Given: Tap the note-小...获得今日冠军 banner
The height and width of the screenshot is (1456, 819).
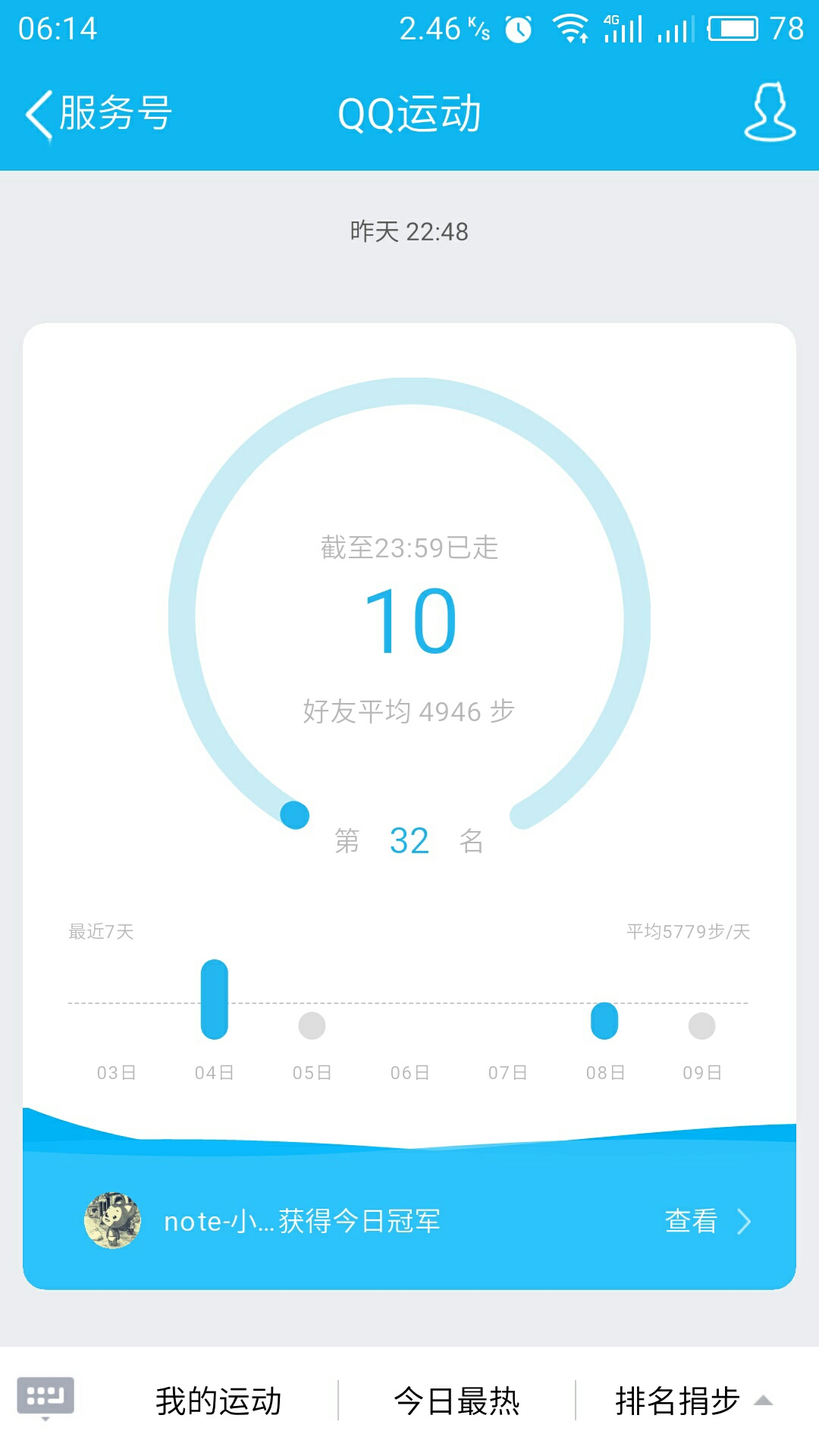Looking at the screenshot, I should tap(303, 1221).
